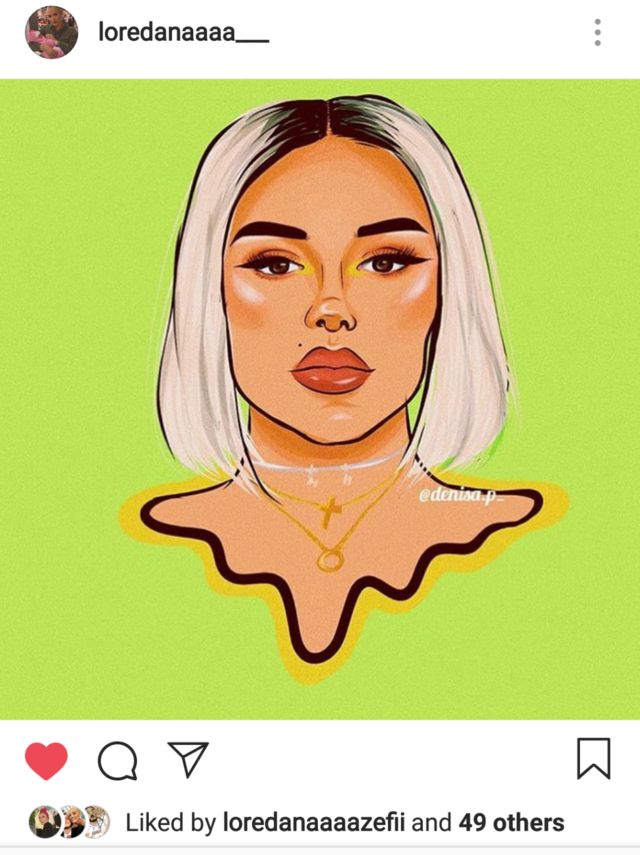Share the post via paper plane icon
Image resolution: width=640 pixels, height=855 pixels.
[187, 760]
